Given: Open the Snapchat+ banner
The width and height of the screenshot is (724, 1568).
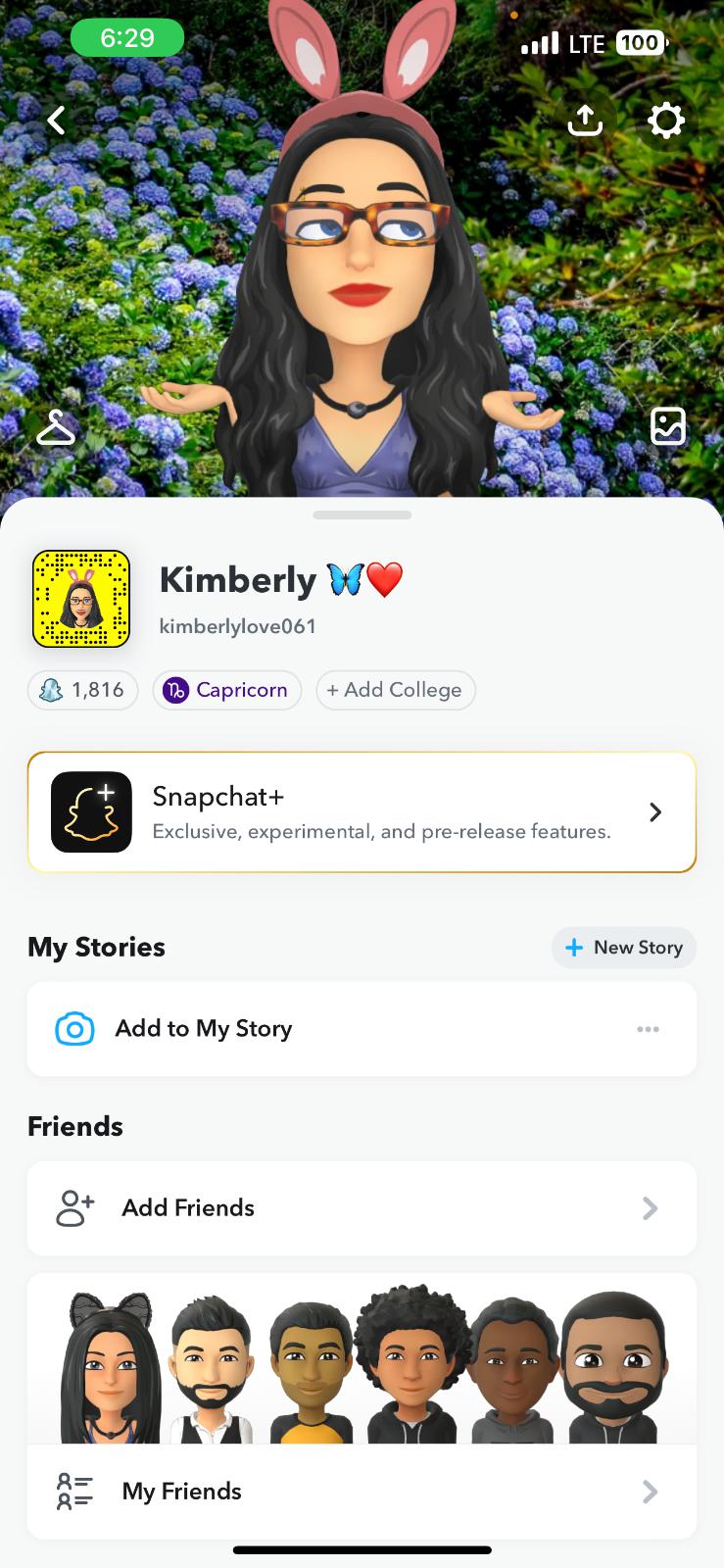Looking at the screenshot, I should click(362, 811).
